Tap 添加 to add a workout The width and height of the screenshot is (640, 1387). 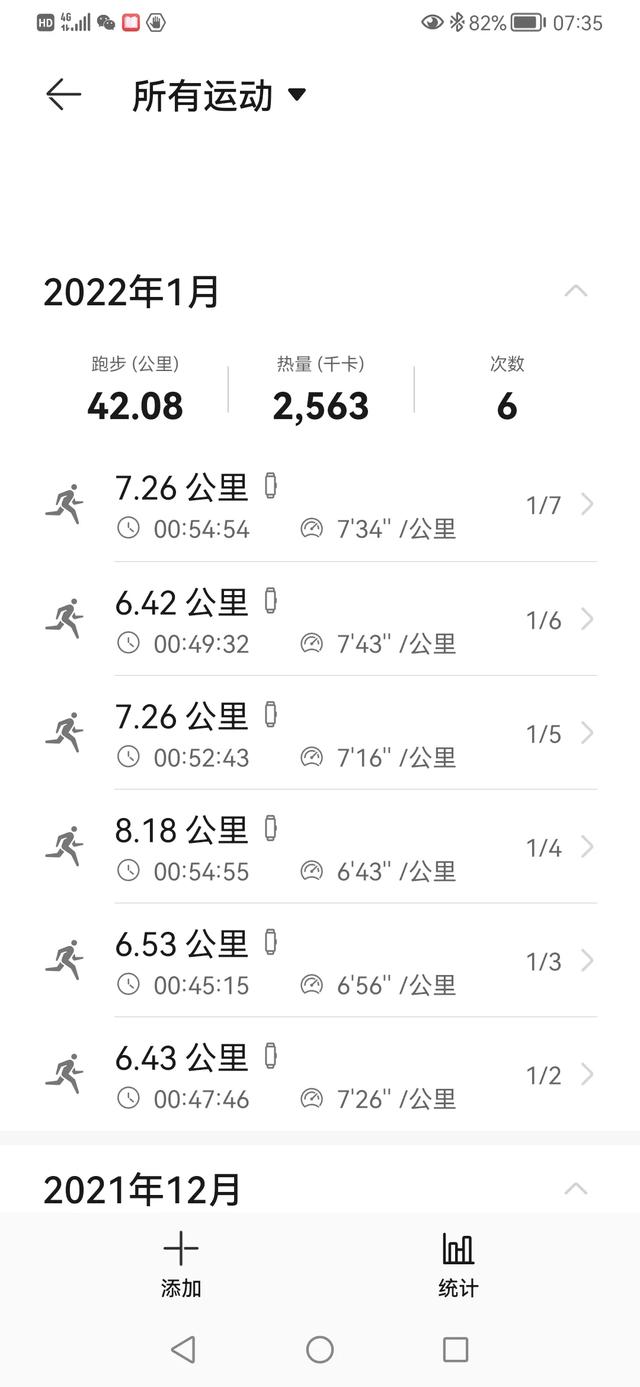(x=181, y=1265)
